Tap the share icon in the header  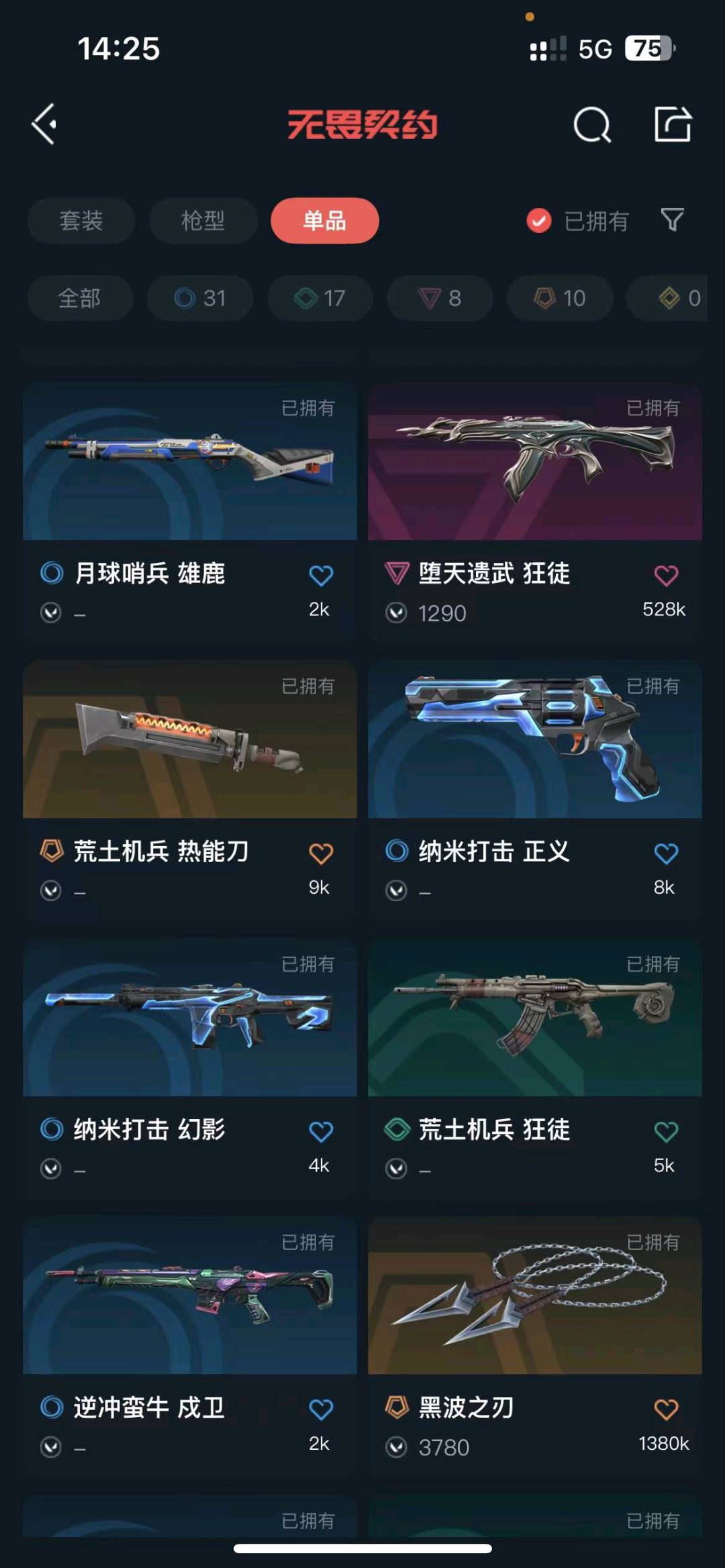click(673, 124)
